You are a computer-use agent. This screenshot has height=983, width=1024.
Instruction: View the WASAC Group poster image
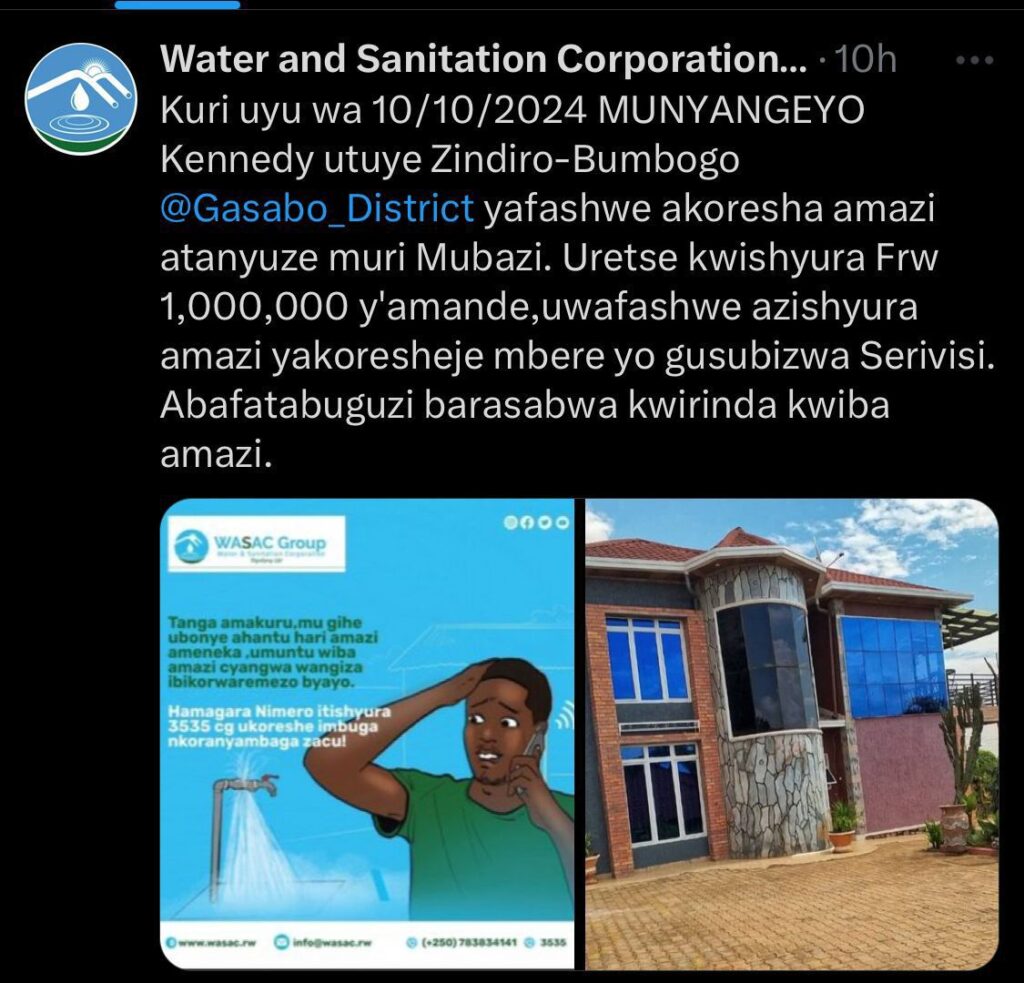point(369,733)
